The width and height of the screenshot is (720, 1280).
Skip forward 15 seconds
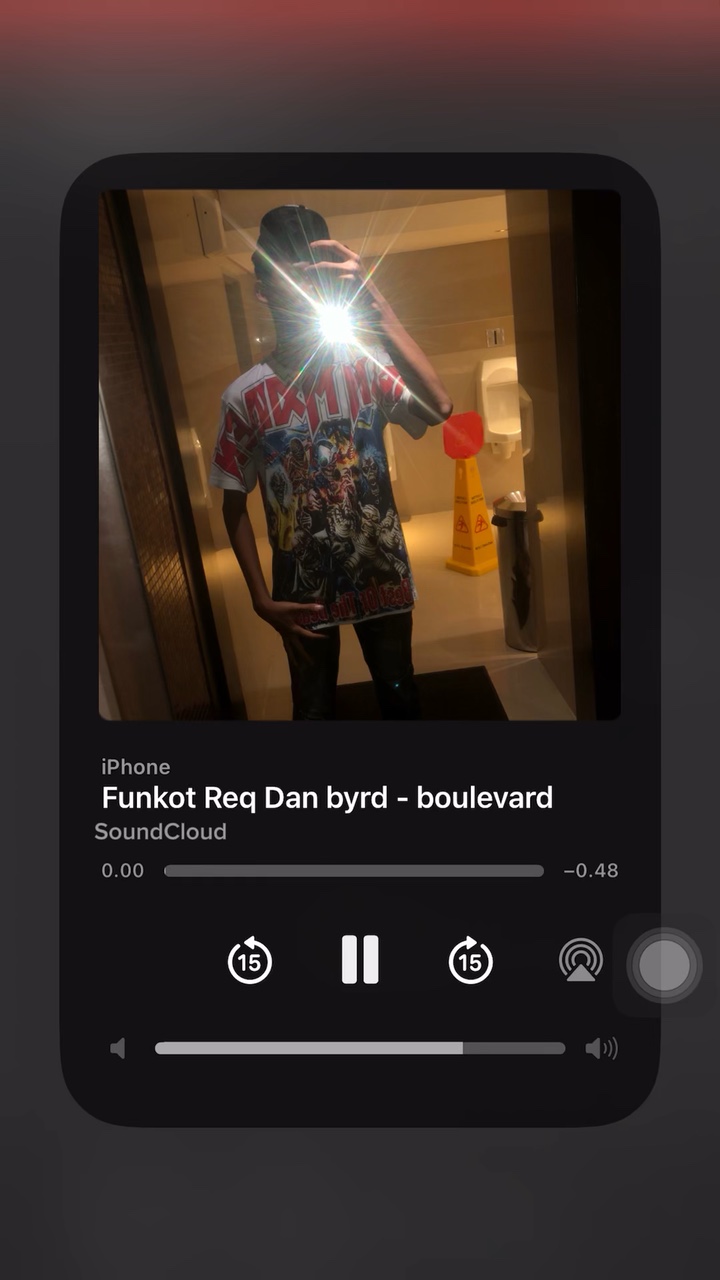point(470,960)
